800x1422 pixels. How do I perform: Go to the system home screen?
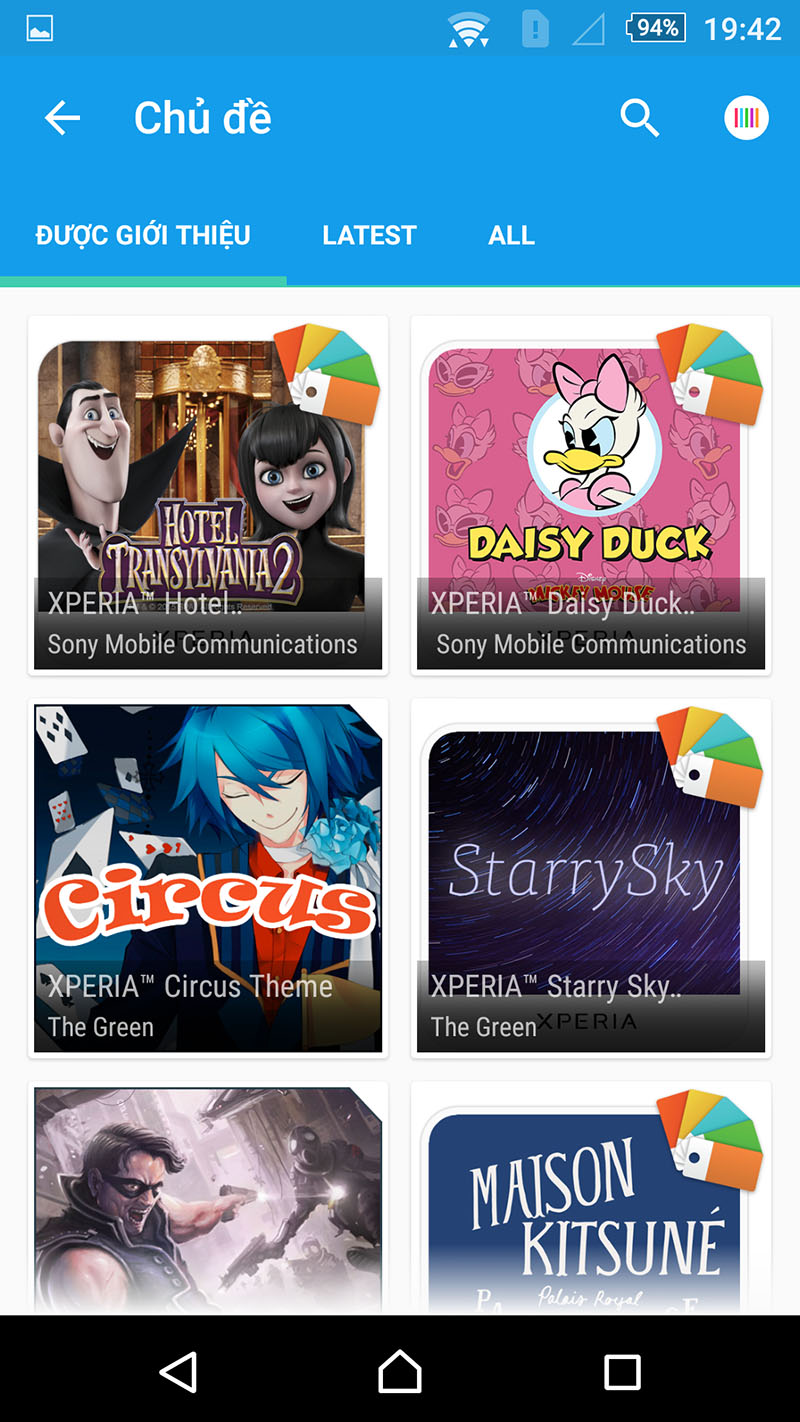point(400,1372)
